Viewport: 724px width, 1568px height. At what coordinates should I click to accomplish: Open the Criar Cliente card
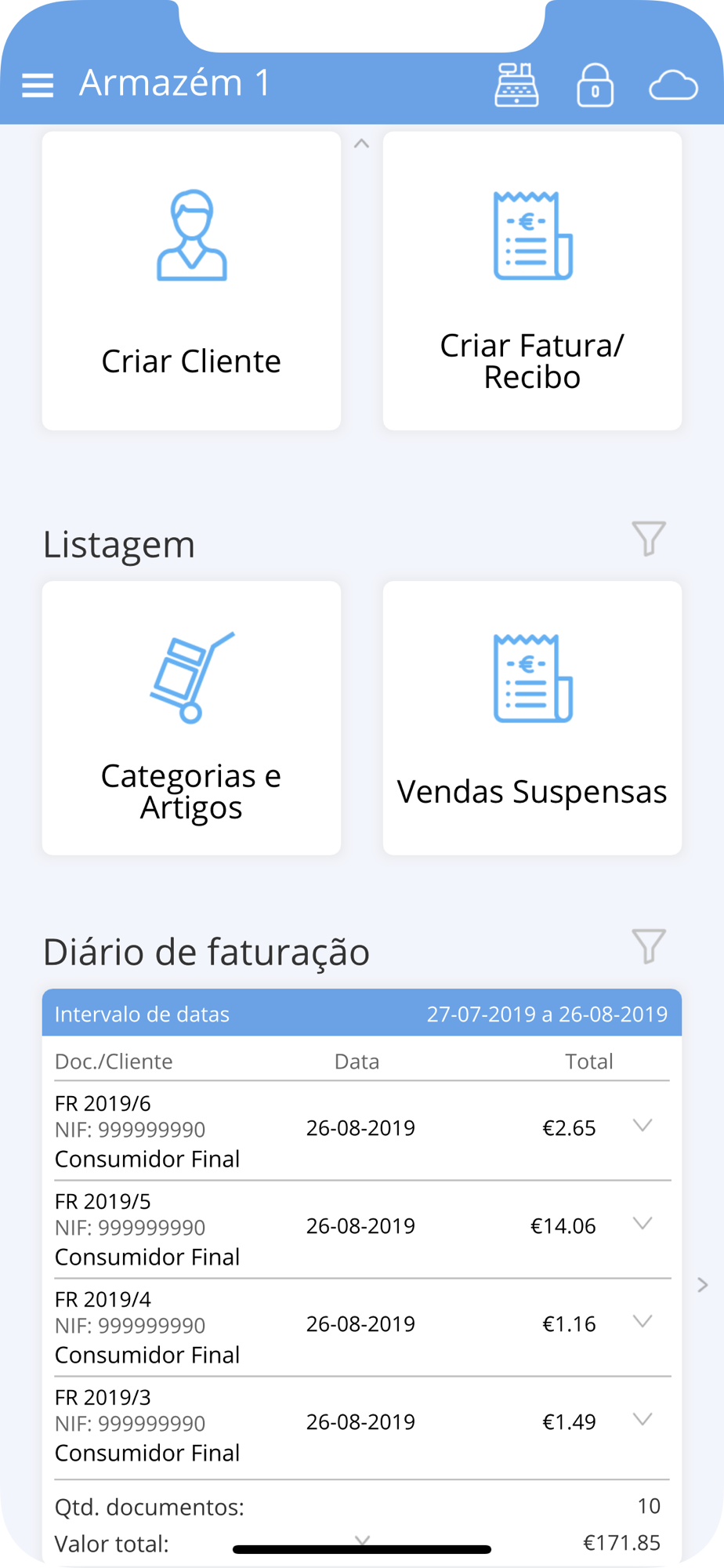coord(191,281)
